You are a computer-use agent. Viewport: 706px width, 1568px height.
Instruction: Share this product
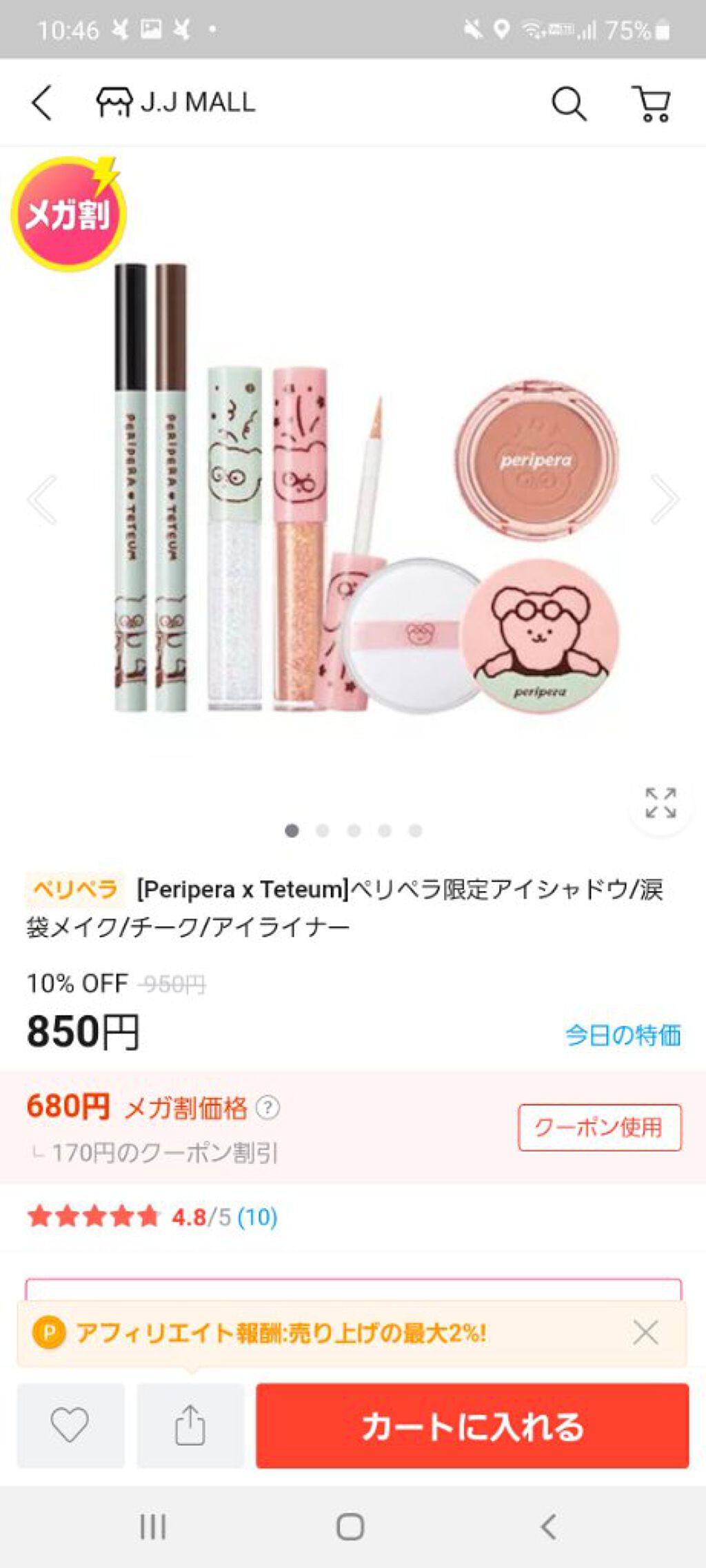(x=190, y=1425)
